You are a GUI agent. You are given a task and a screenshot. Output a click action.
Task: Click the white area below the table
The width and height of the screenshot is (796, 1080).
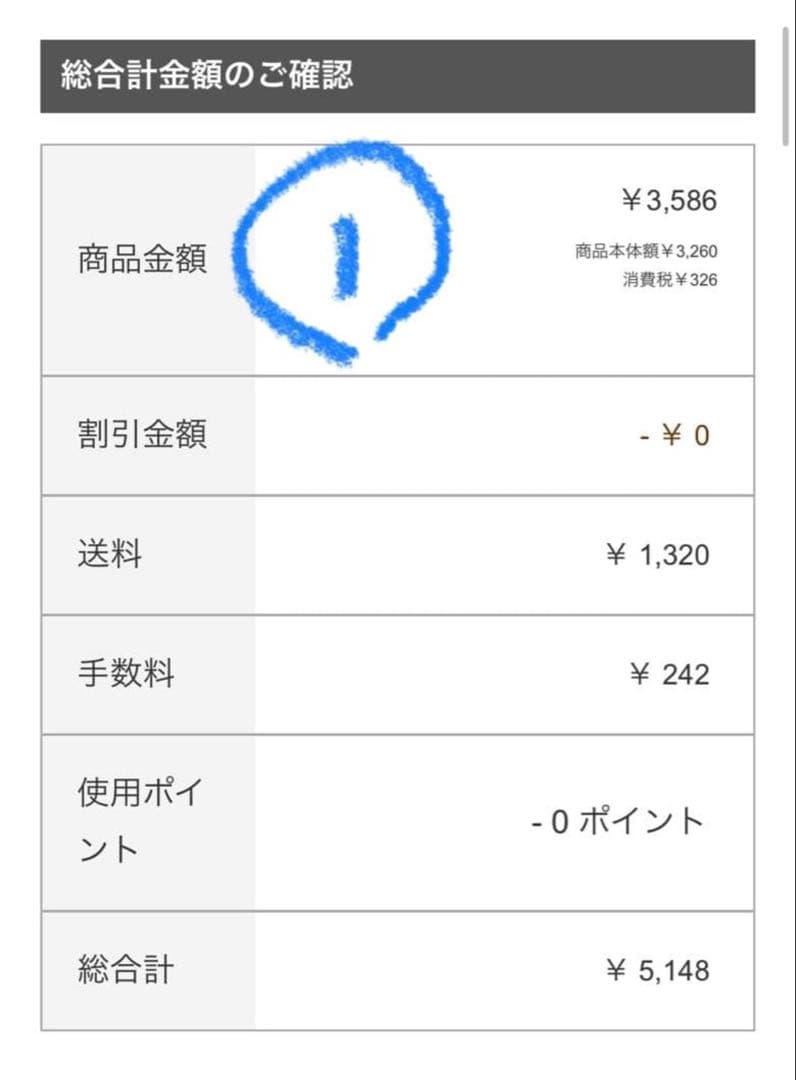[400, 1055]
